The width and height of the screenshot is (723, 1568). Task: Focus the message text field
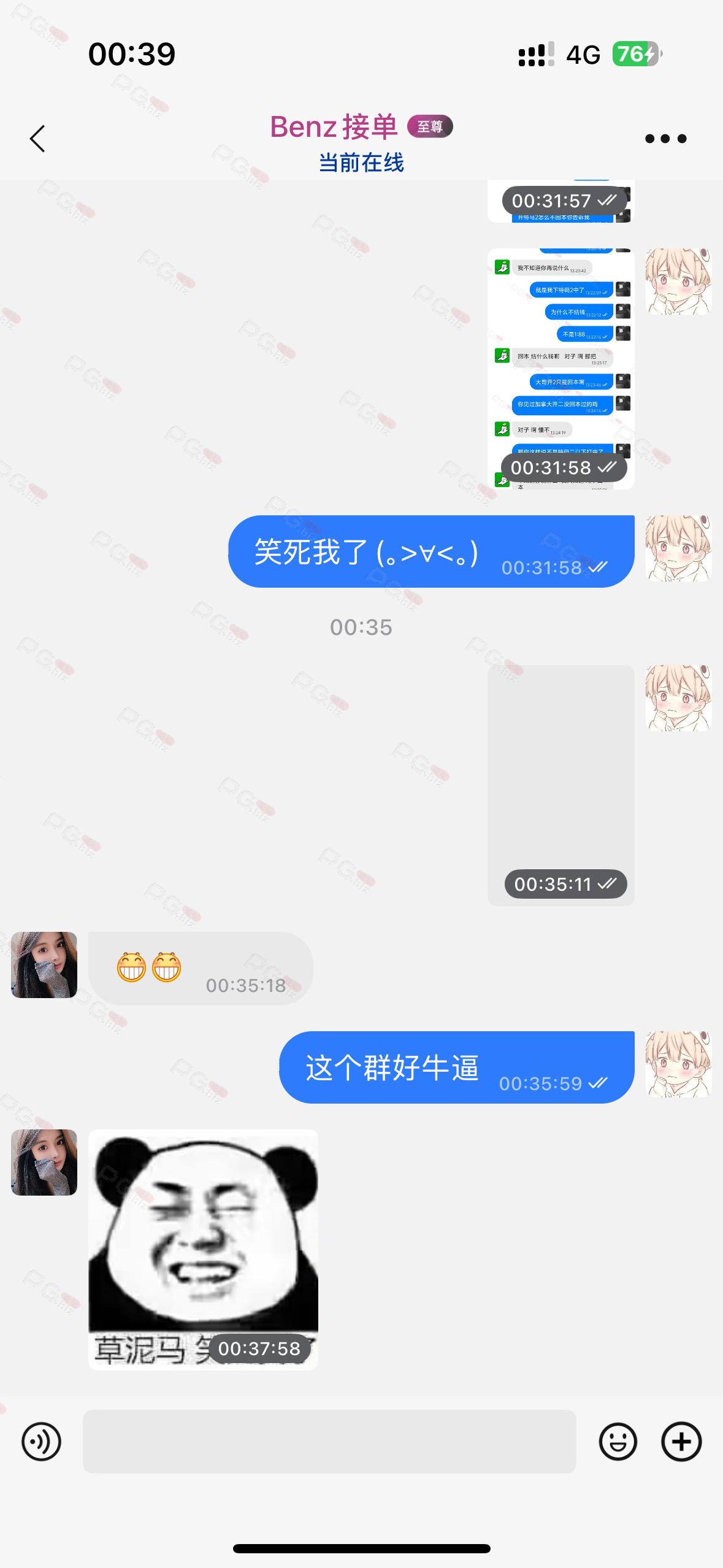[329, 1442]
